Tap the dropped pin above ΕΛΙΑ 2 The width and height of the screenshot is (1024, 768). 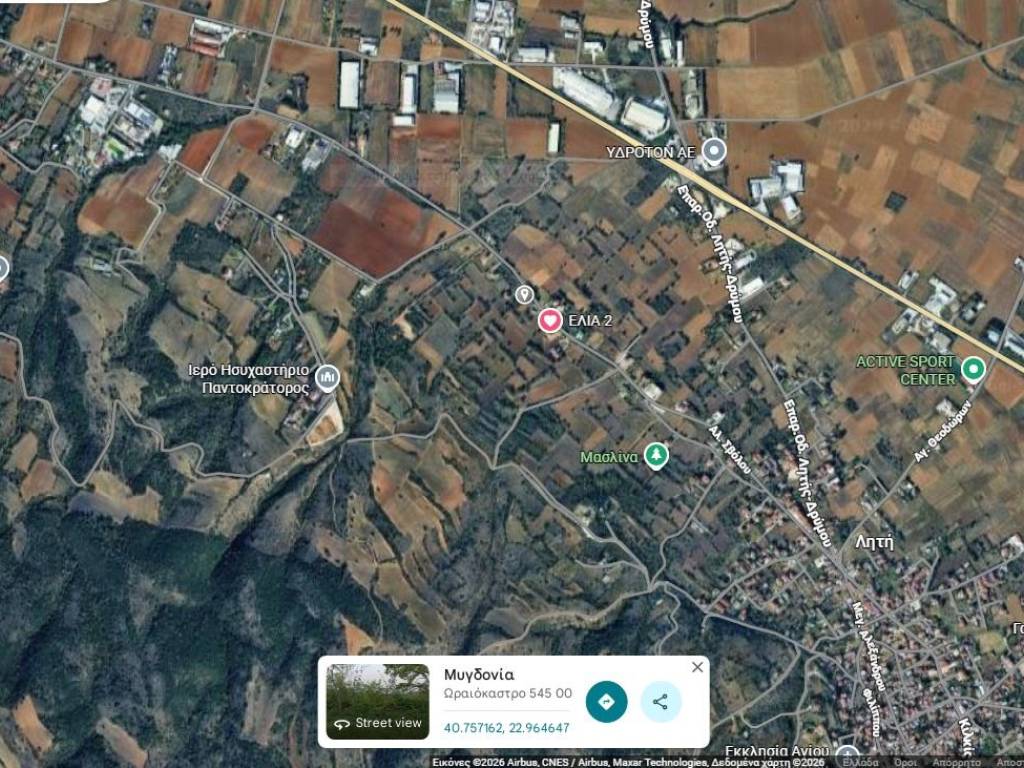[x=523, y=294]
